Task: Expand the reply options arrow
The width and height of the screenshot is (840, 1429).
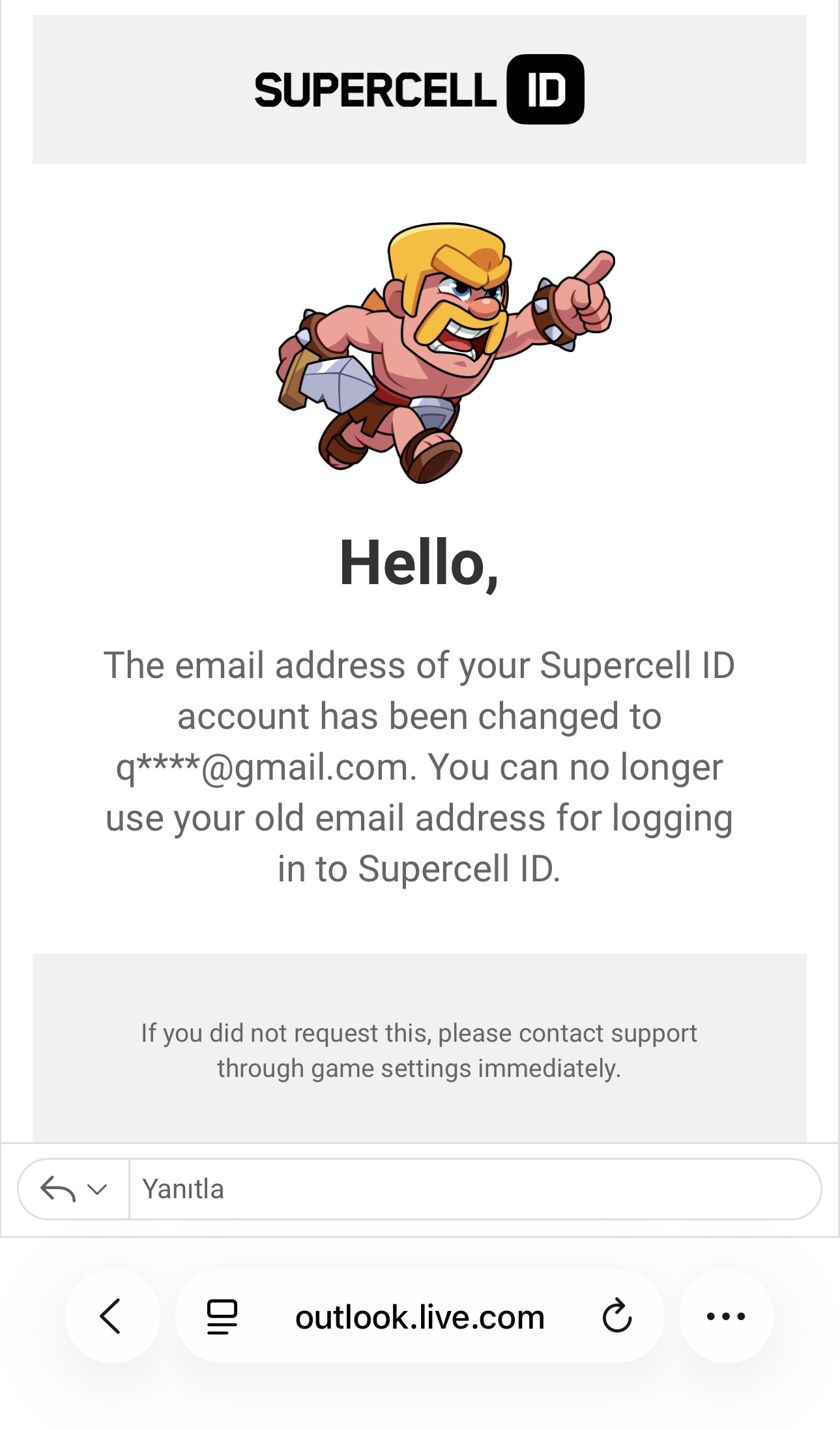Action: [x=97, y=1190]
